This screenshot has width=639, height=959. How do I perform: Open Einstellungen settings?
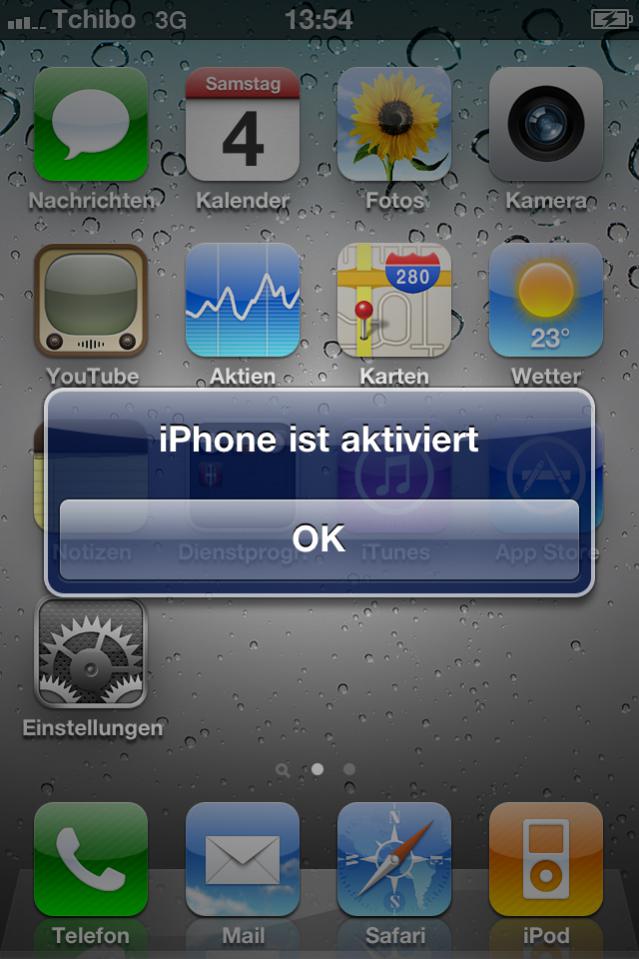coord(91,653)
